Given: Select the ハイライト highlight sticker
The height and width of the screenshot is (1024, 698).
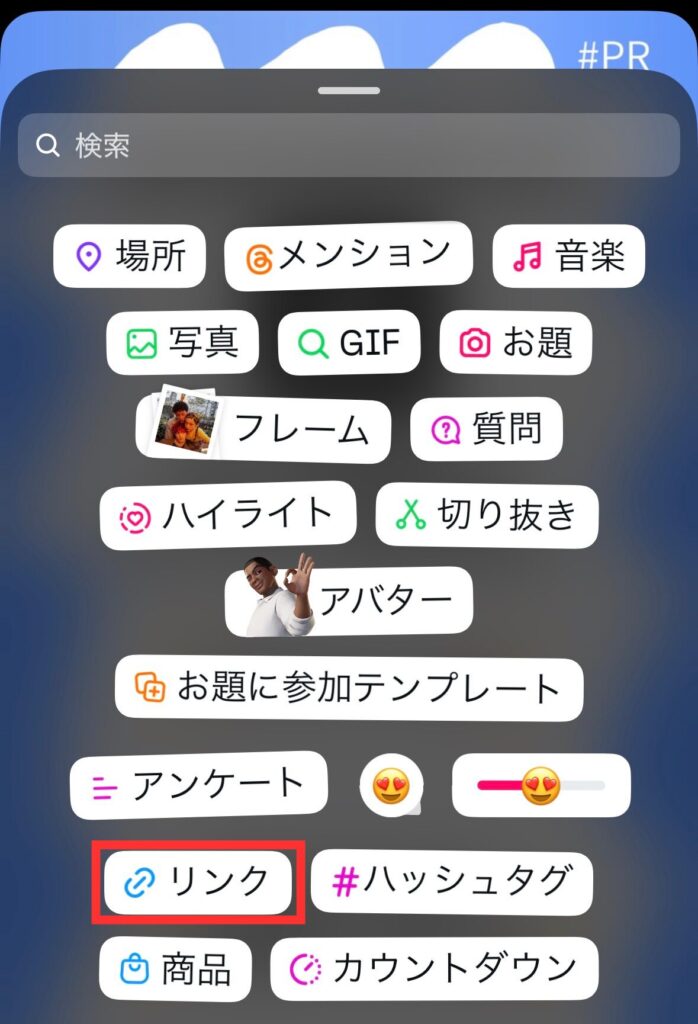Looking at the screenshot, I should [x=228, y=515].
